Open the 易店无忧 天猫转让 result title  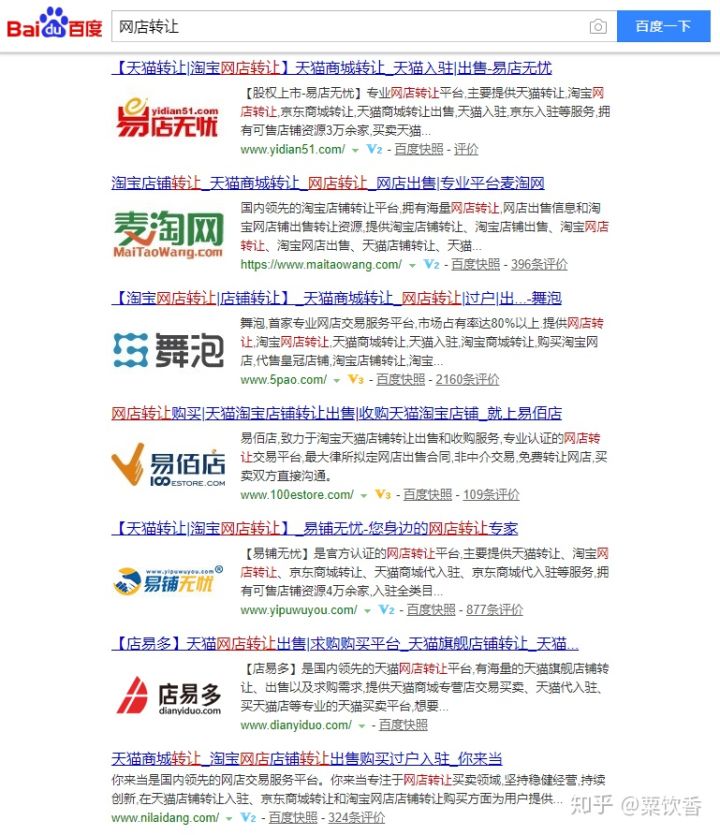coord(331,68)
